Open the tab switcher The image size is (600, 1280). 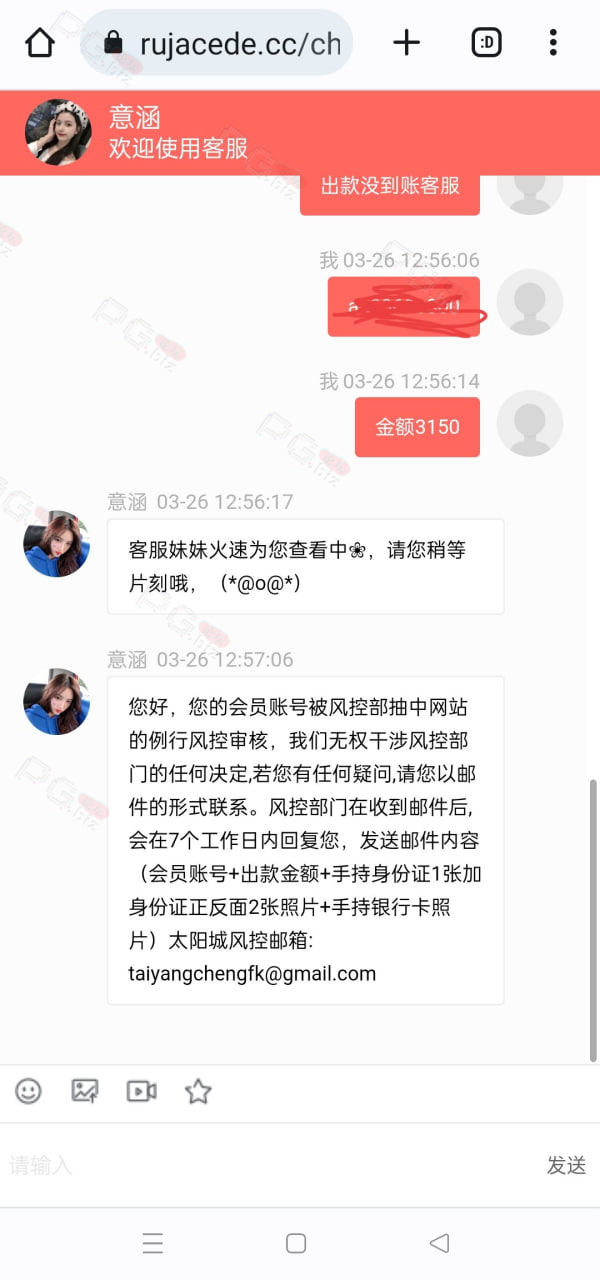pos(487,42)
